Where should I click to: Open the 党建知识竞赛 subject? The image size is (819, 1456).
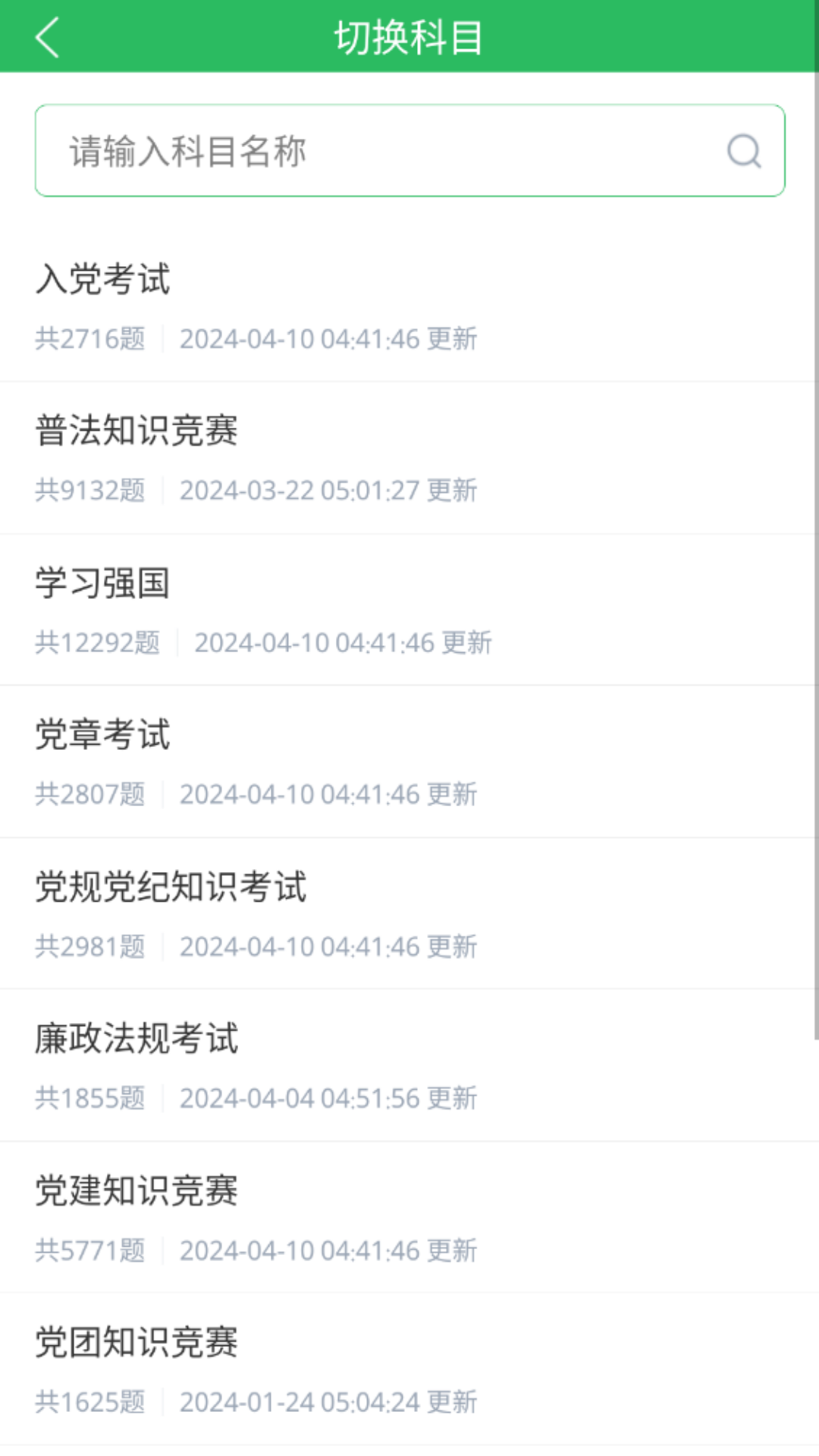pyautogui.click(x=136, y=1191)
